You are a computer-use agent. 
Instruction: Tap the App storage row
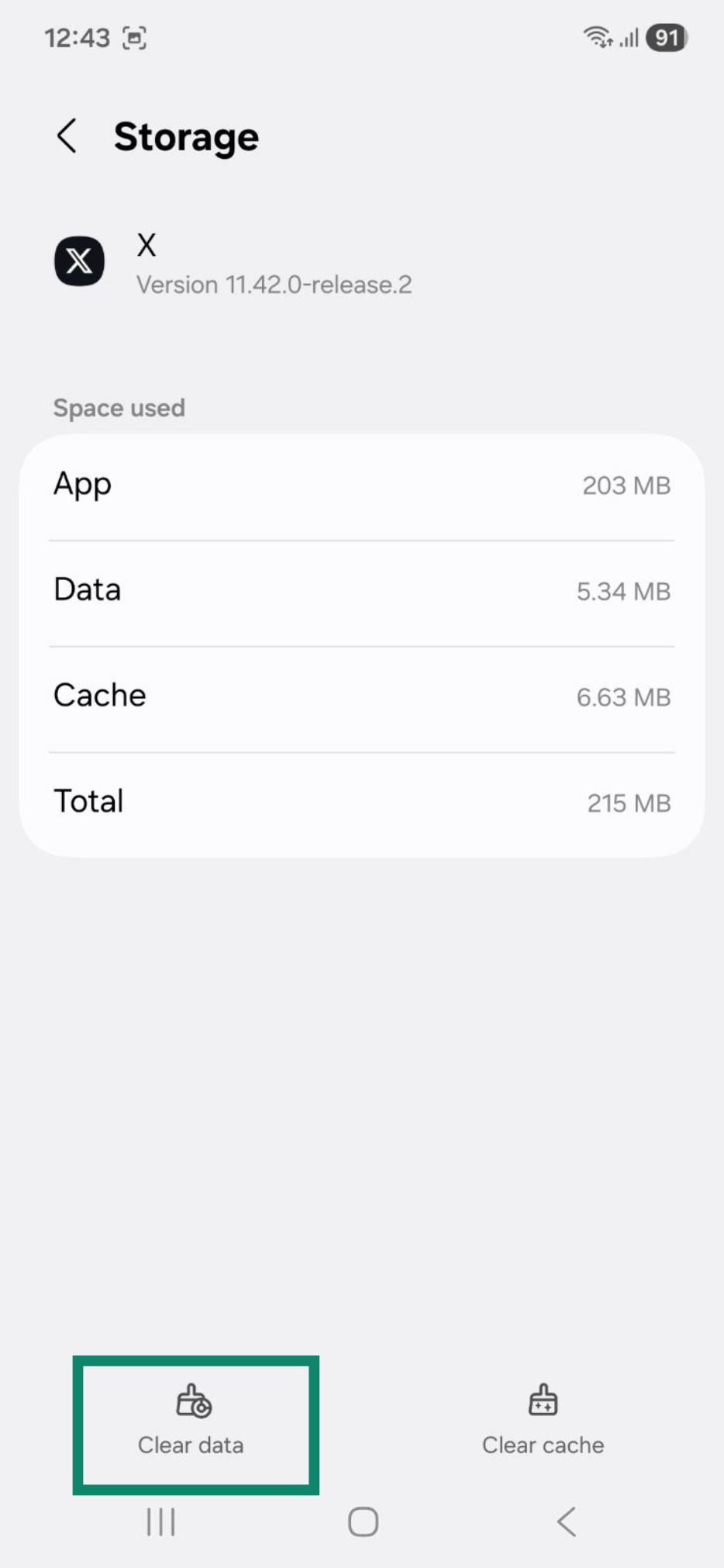pos(361,485)
